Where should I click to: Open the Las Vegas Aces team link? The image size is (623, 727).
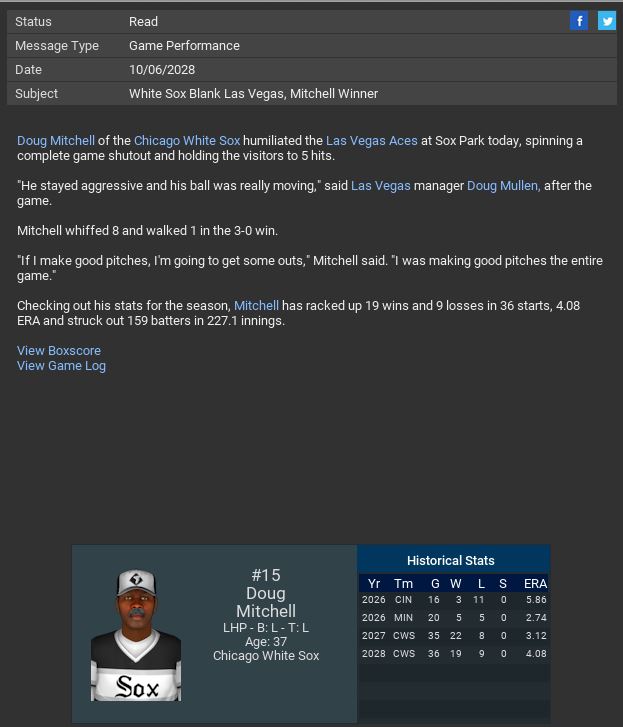coord(371,141)
